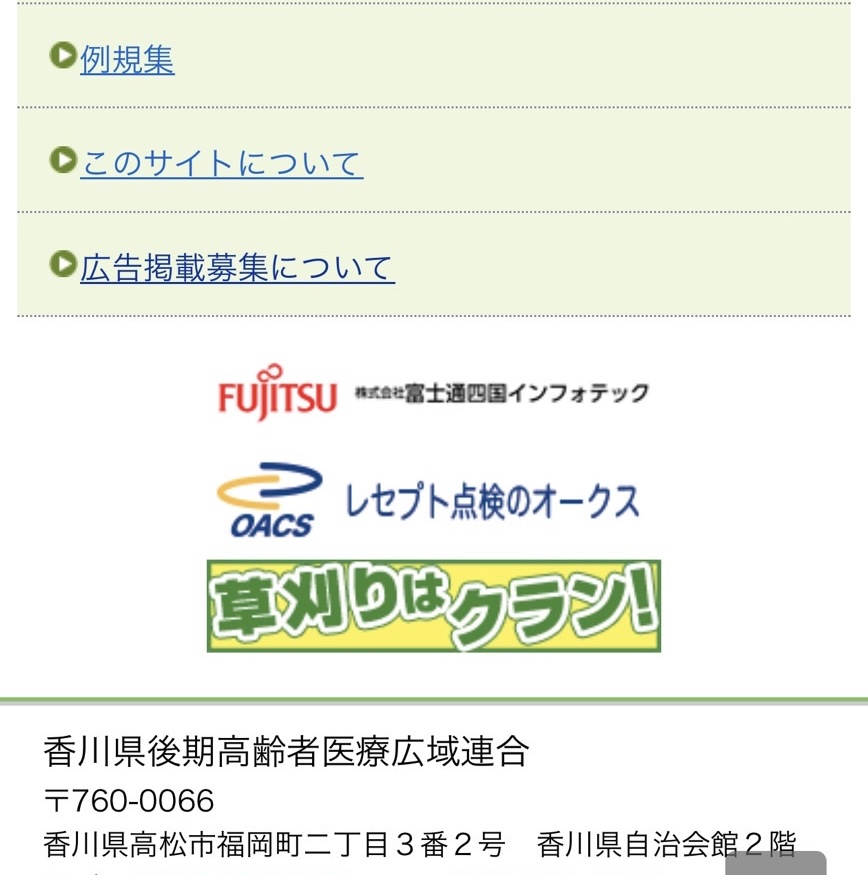868x875 pixels.
Task: Open the このサイトについて link
Action: click(x=221, y=163)
